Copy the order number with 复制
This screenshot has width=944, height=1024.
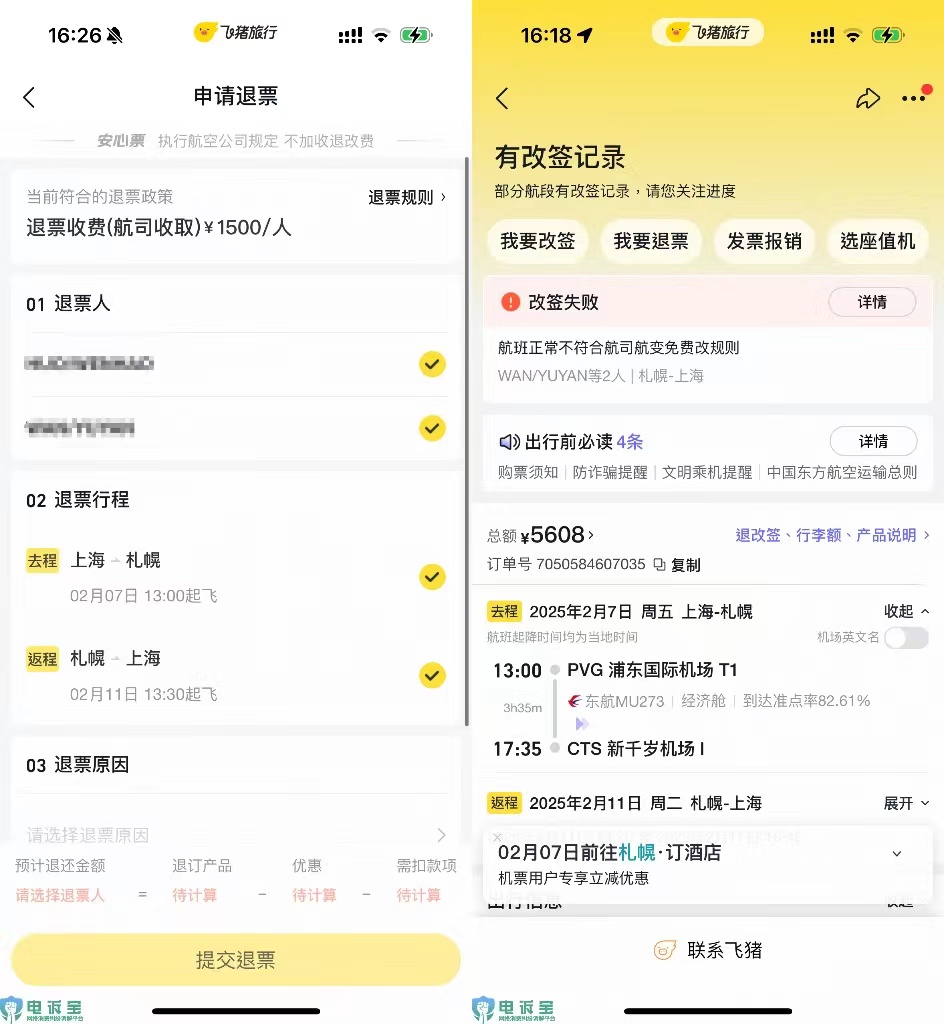coord(678,565)
